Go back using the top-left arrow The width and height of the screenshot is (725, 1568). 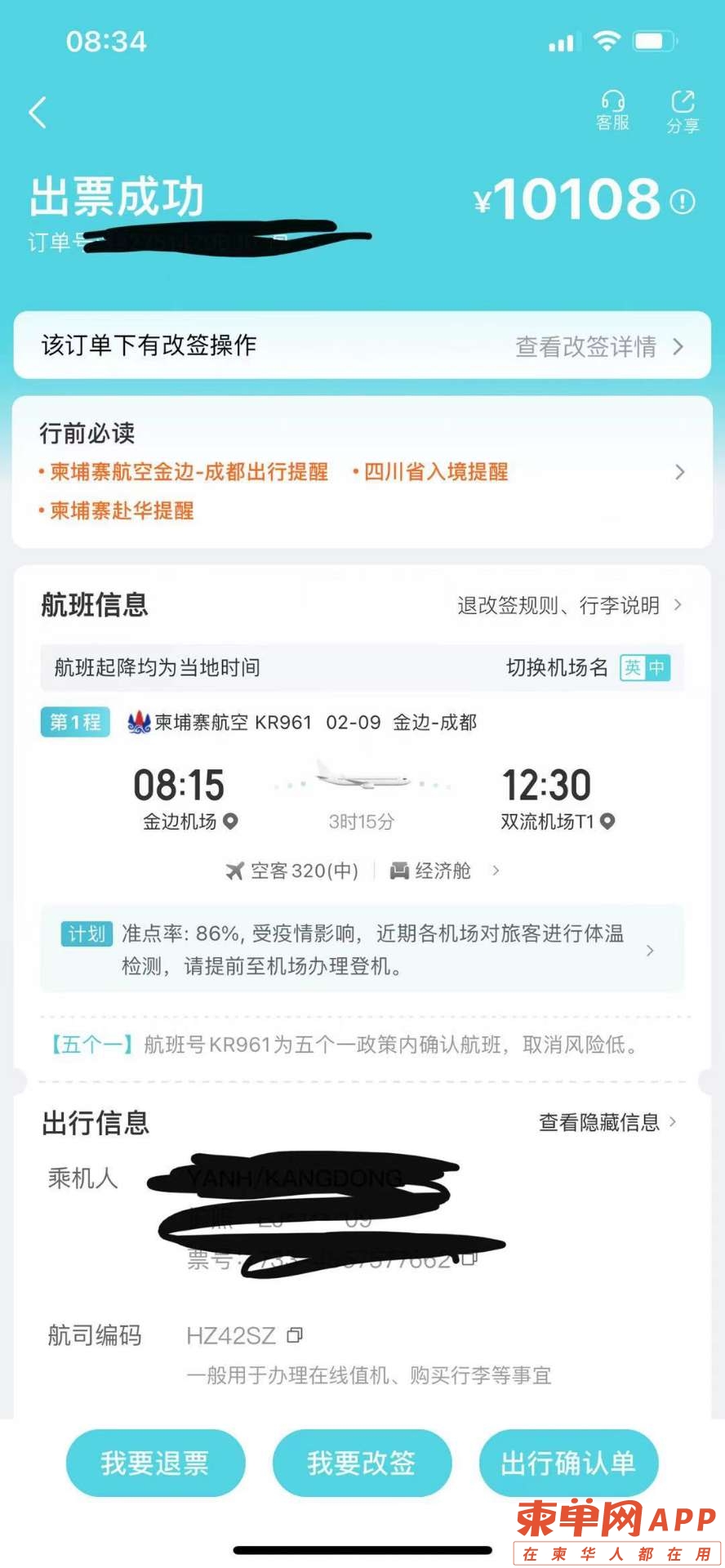pos(38,112)
